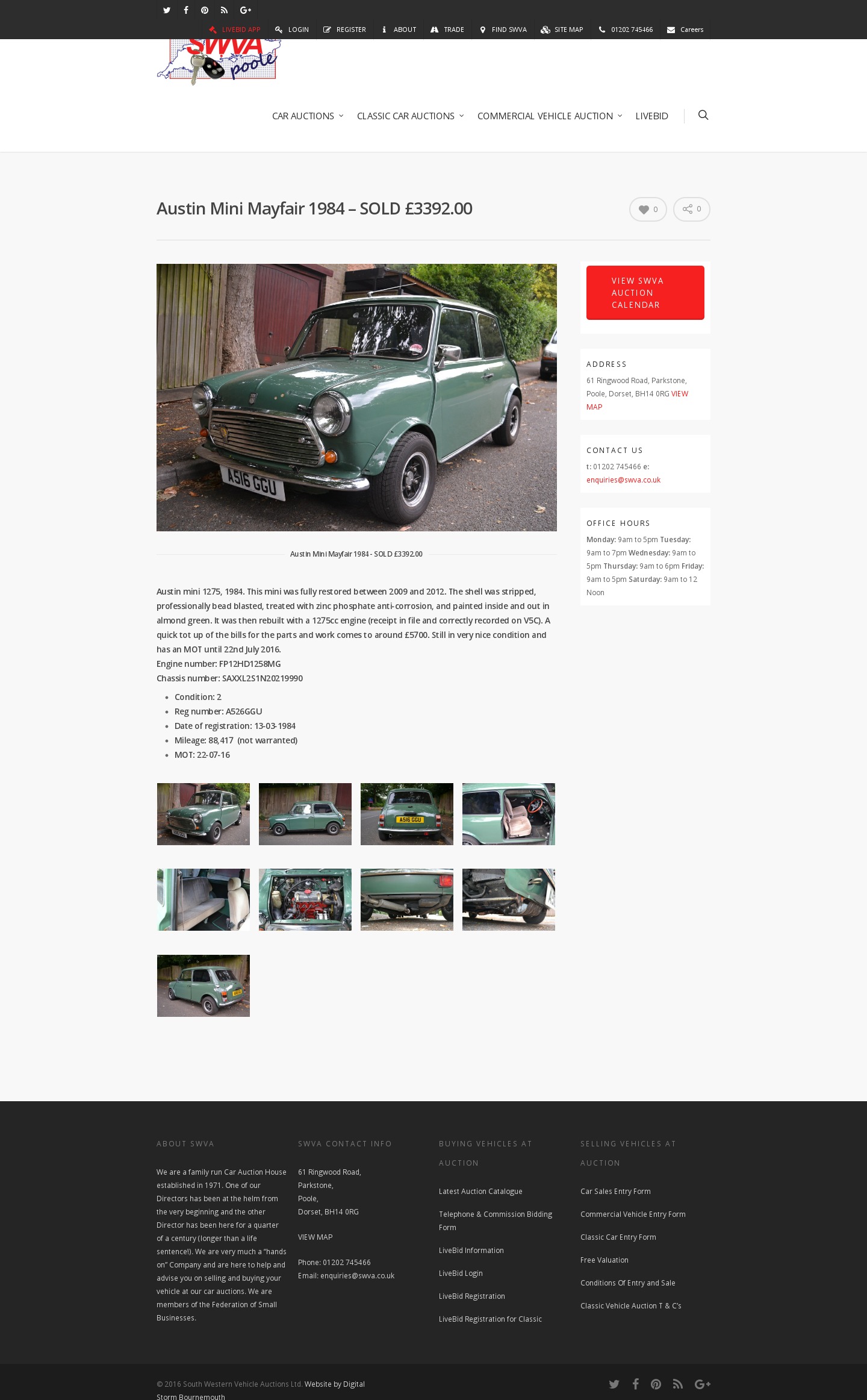Open the Classic Car Entry Form link
Viewport: 867px width, 1400px height.
tap(618, 1237)
